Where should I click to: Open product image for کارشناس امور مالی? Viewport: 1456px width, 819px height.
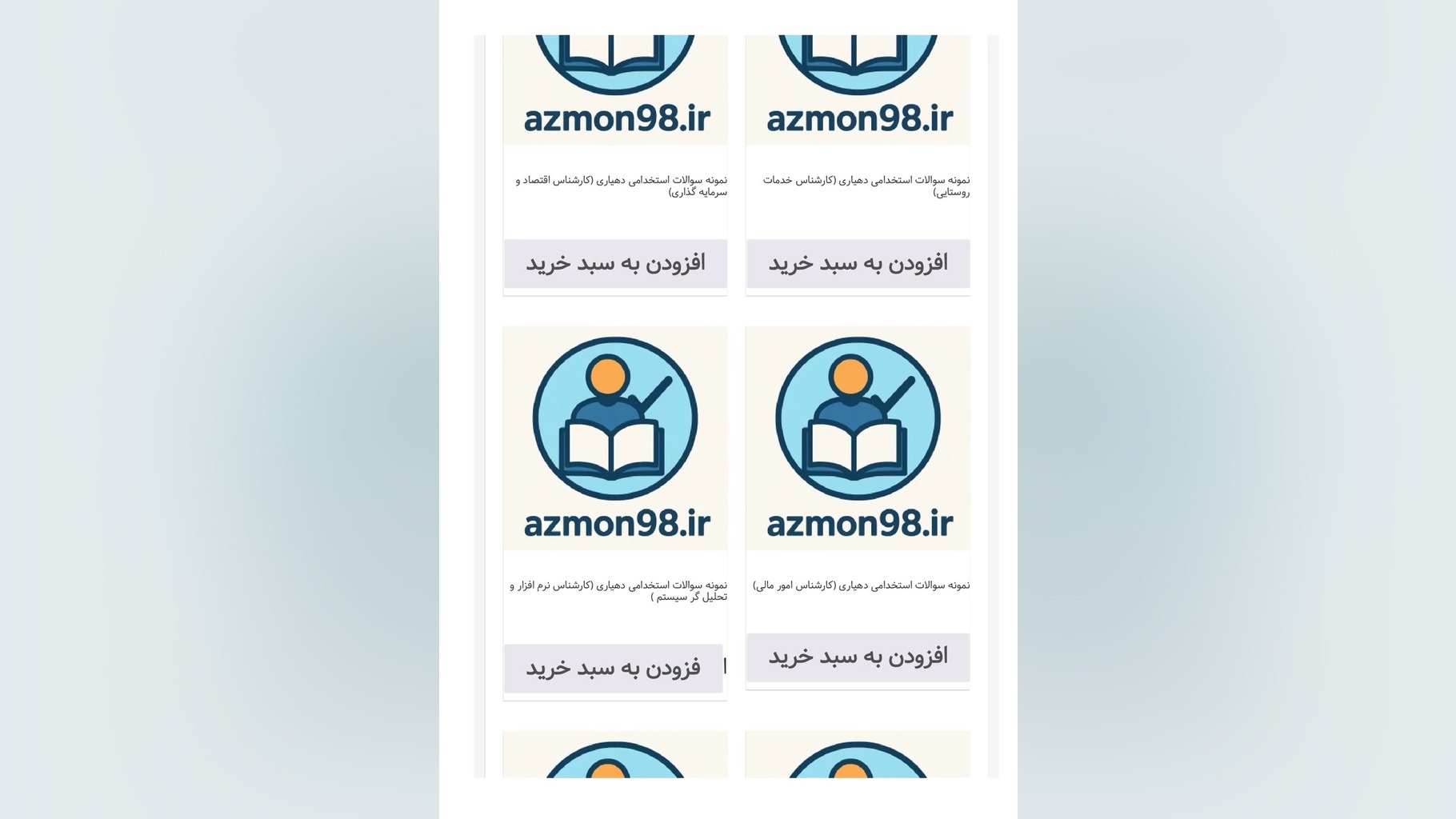pyautogui.click(x=858, y=437)
